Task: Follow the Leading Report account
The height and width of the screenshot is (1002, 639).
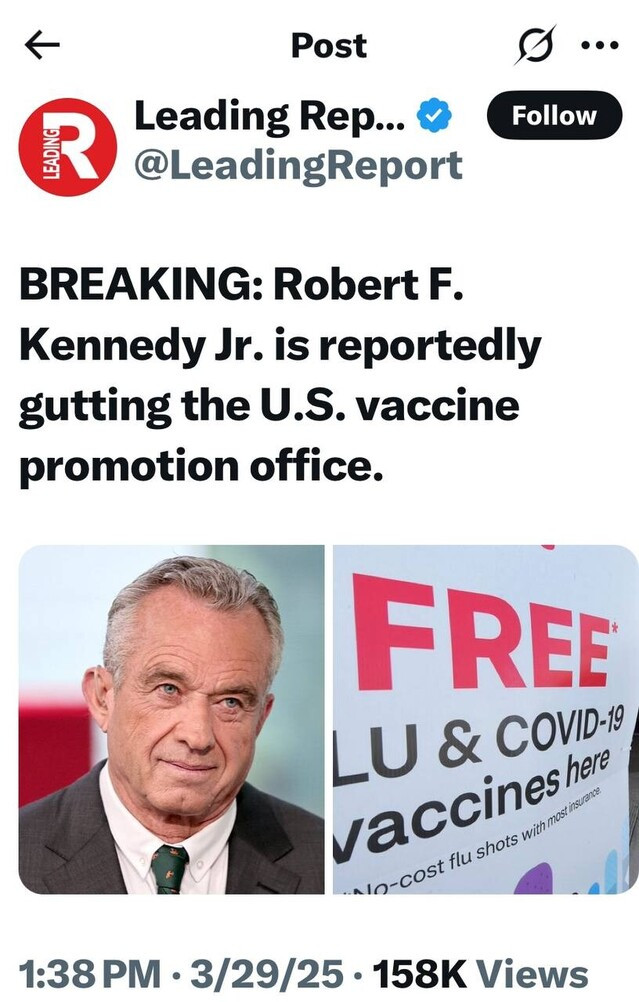Action: pyautogui.click(x=554, y=115)
